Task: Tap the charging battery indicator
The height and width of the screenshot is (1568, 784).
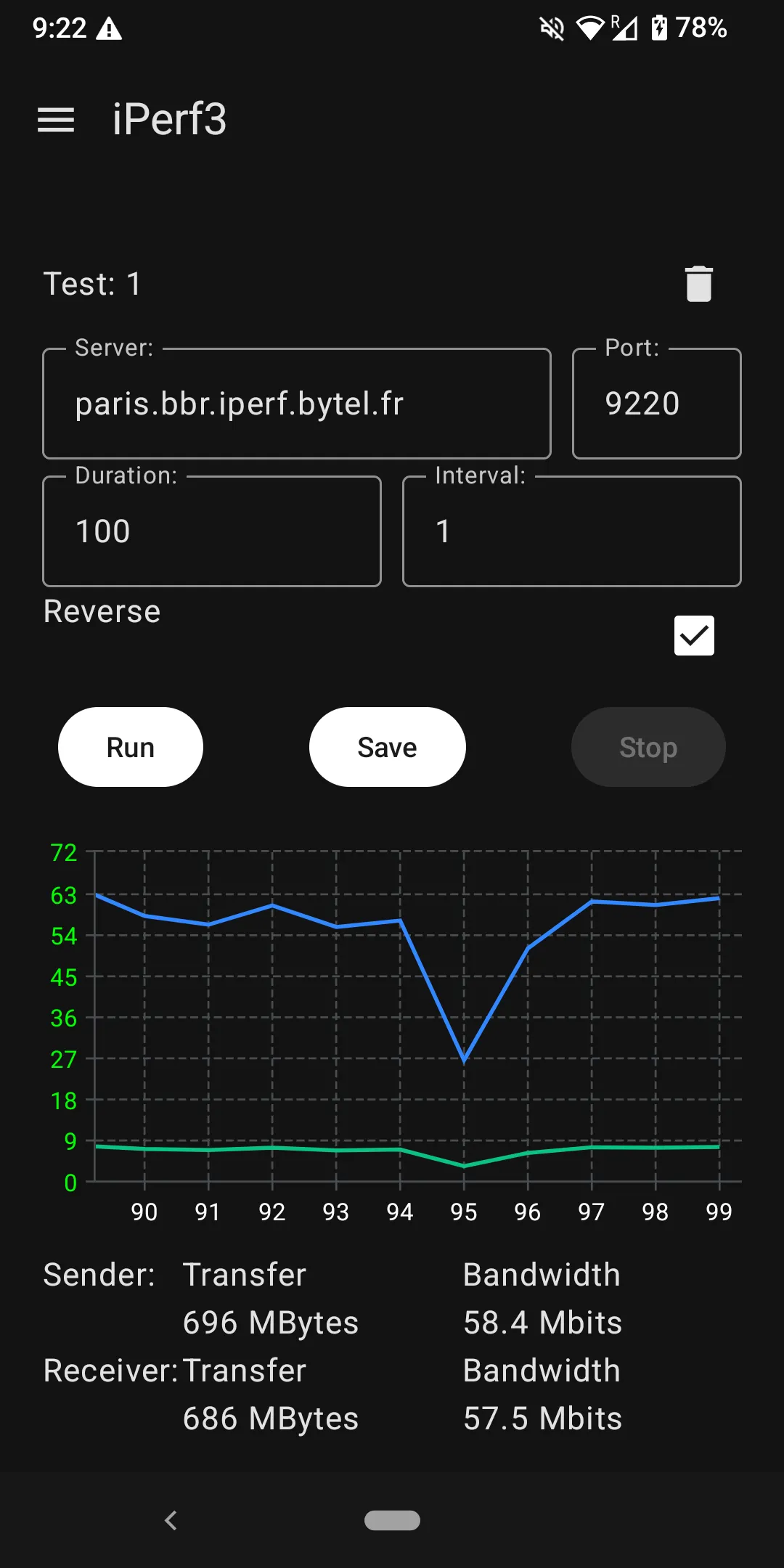Action: click(657, 28)
